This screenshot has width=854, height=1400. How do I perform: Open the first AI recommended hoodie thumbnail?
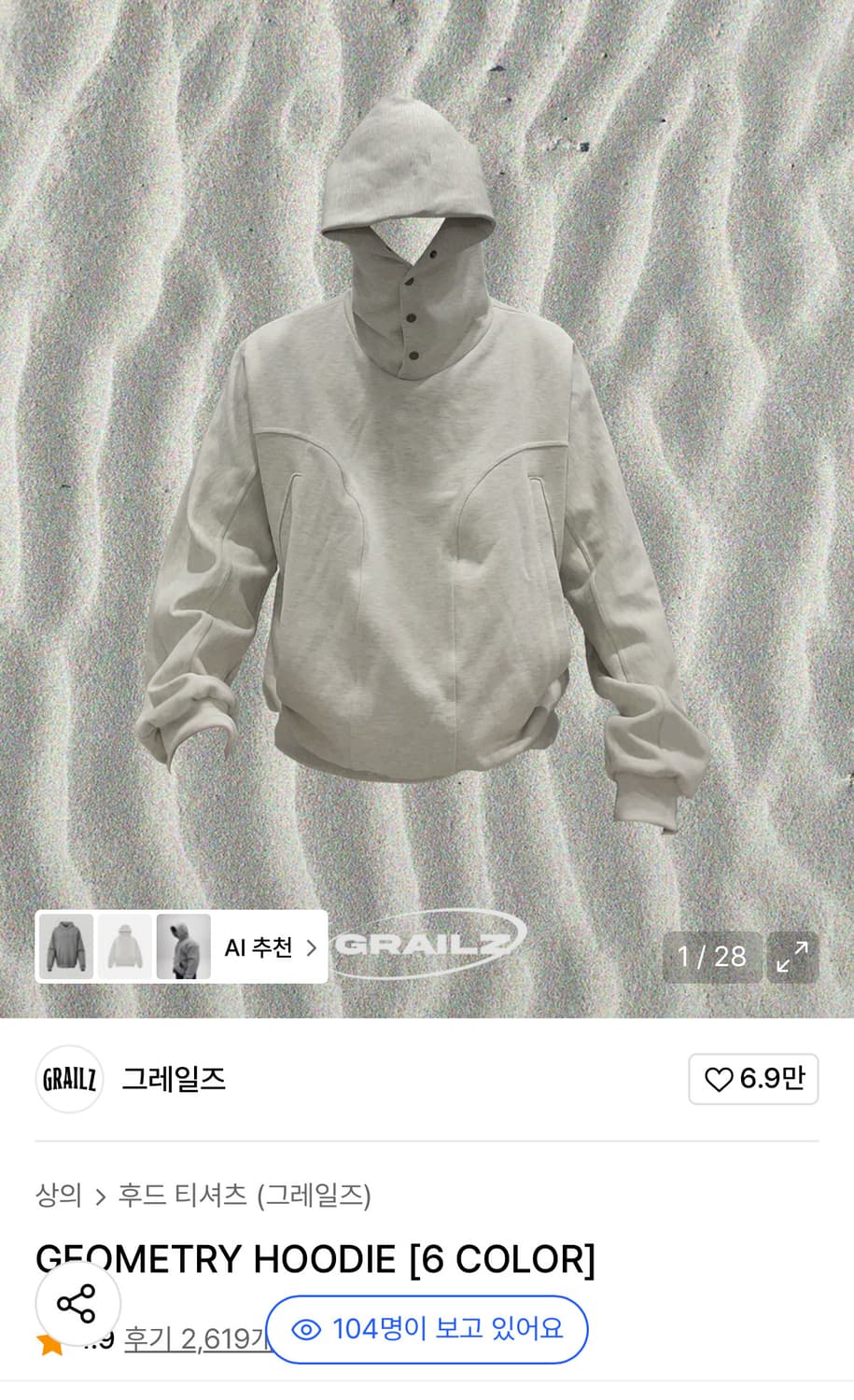pos(66,945)
